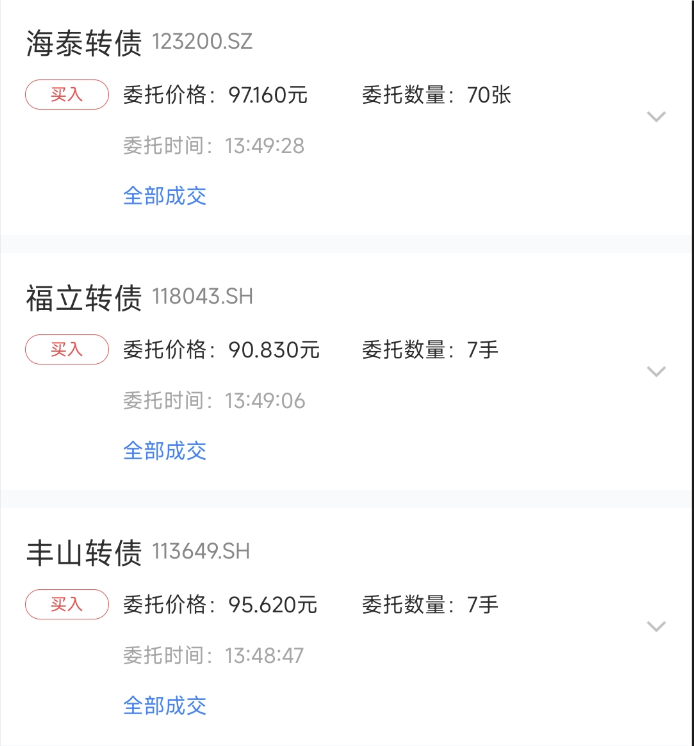Expand the 丰山转债 order details chevron

656,627
